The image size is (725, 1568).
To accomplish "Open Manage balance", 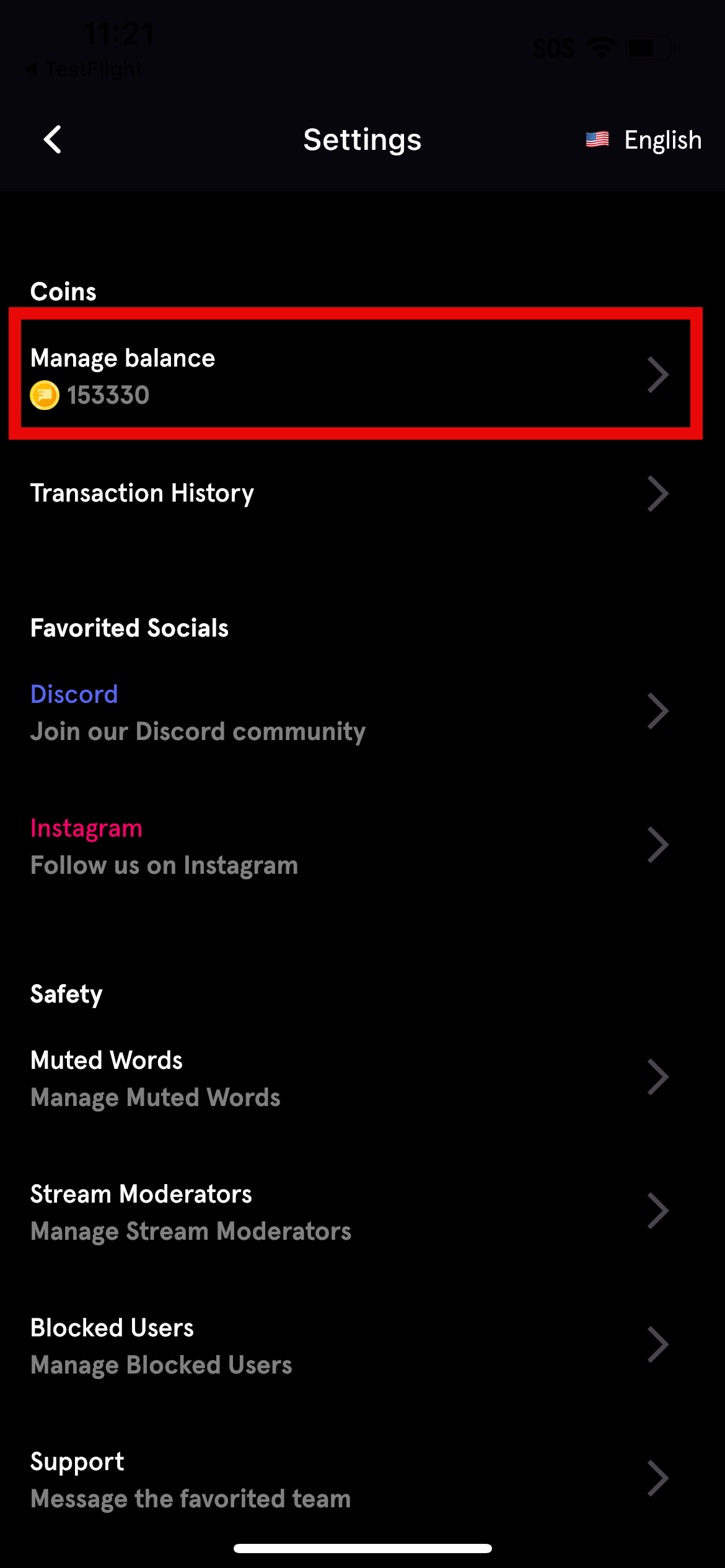I will (356, 373).
